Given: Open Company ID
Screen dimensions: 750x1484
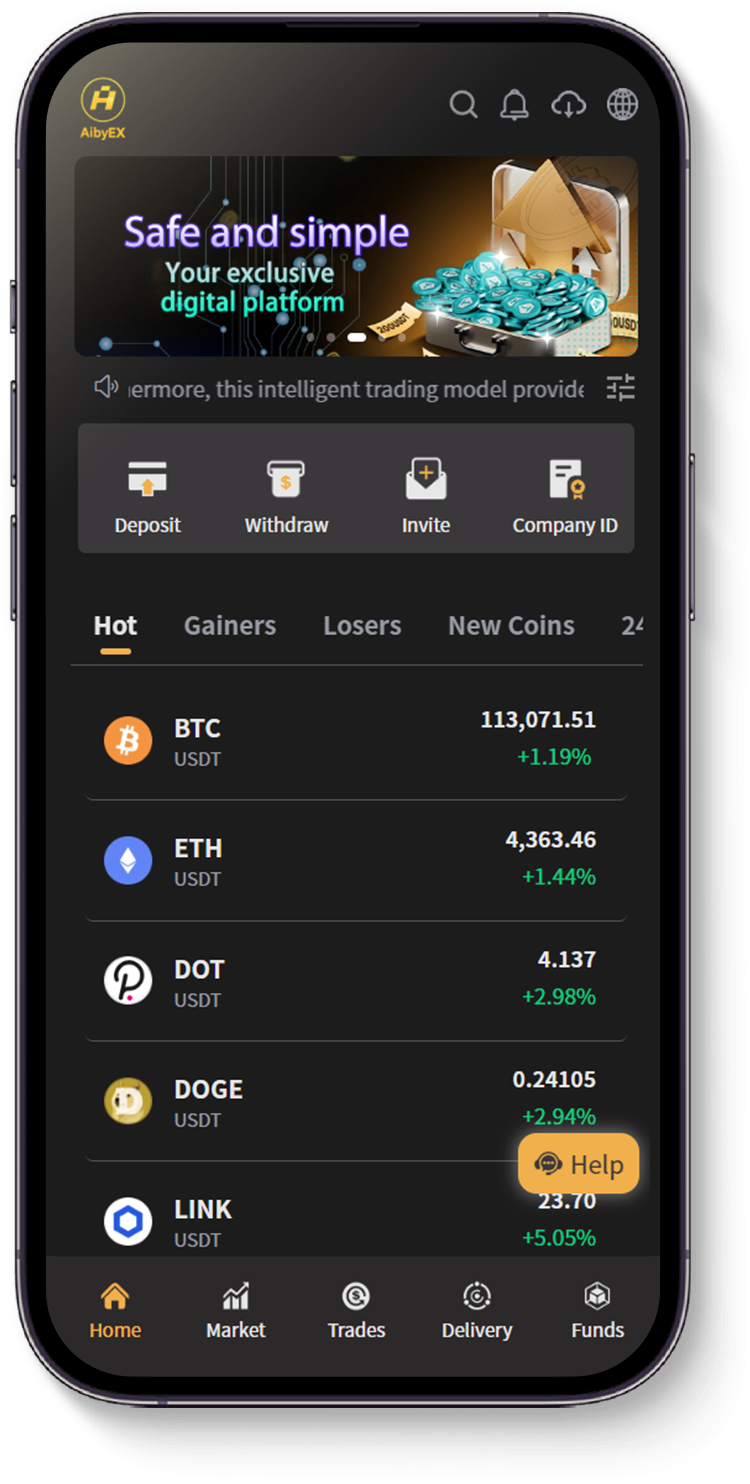Looking at the screenshot, I should [x=565, y=497].
